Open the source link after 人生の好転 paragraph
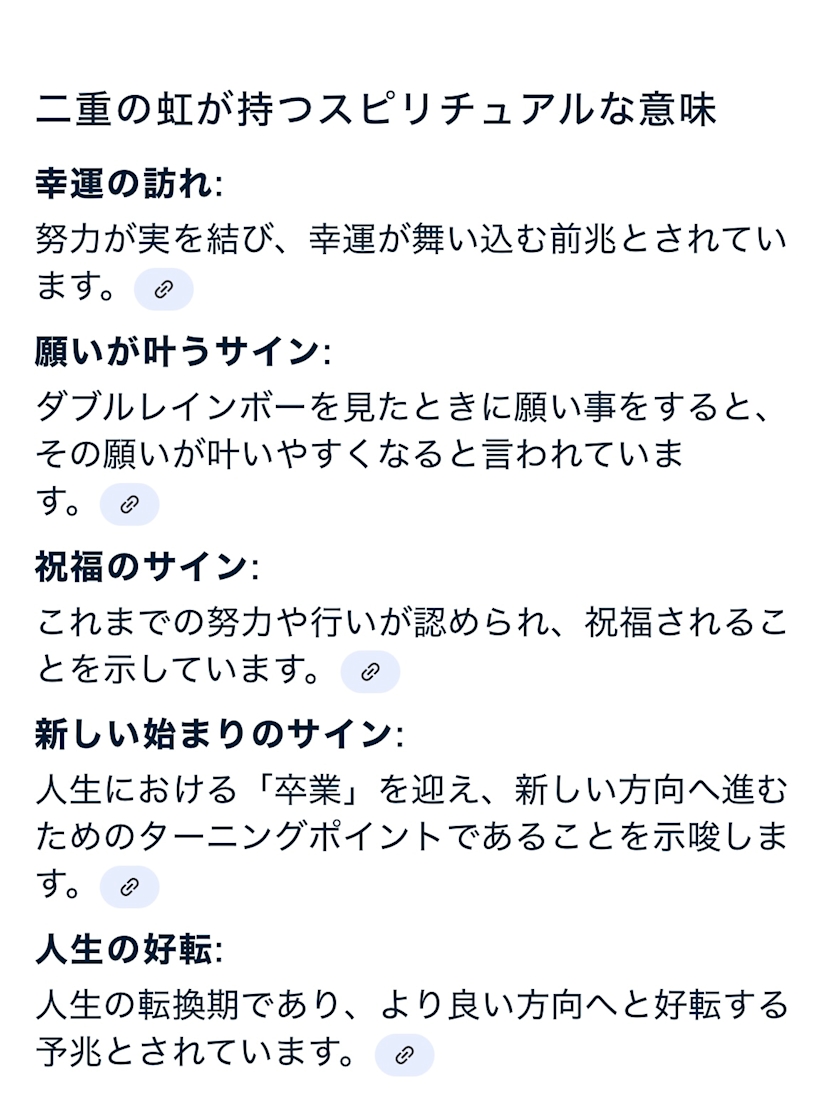Screen dimensions: 840x1105 click(x=404, y=1055)
